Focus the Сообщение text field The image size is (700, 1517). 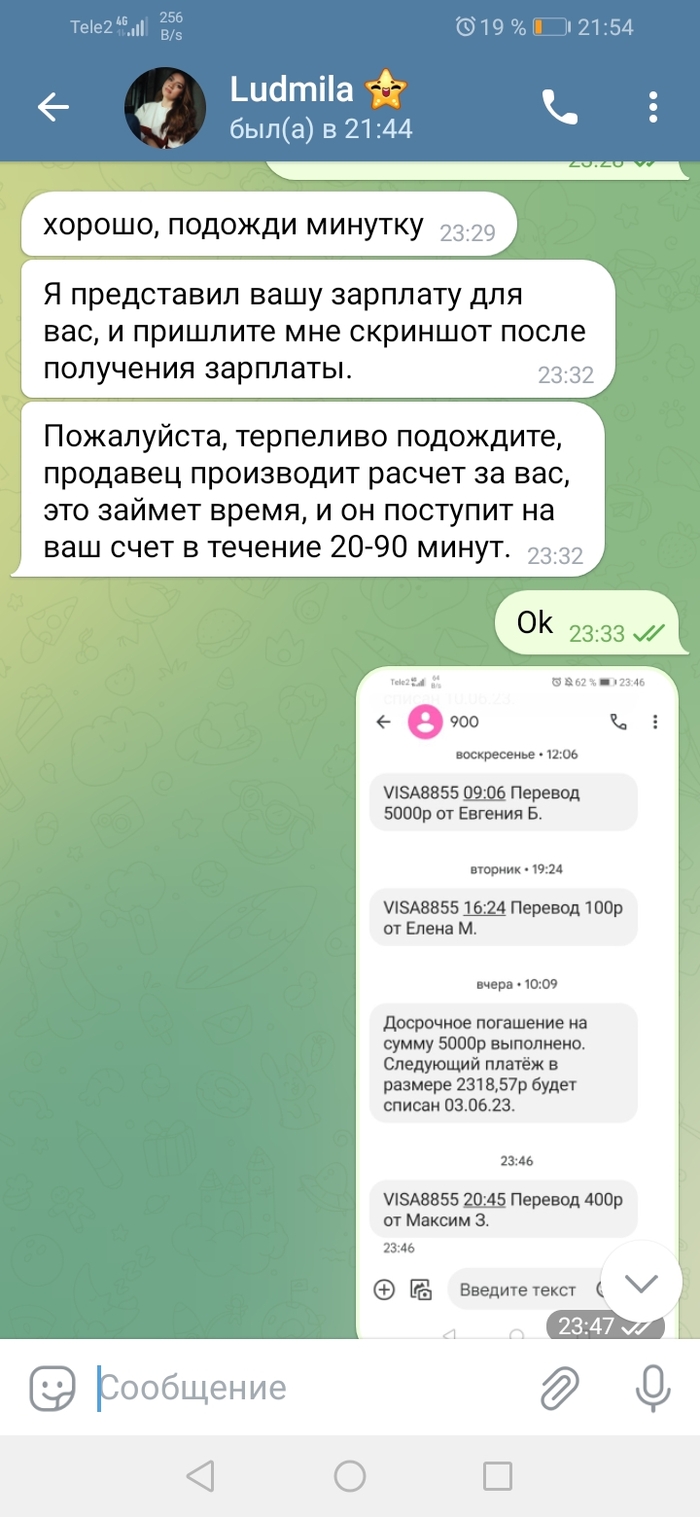click(x=300, y=1388)
